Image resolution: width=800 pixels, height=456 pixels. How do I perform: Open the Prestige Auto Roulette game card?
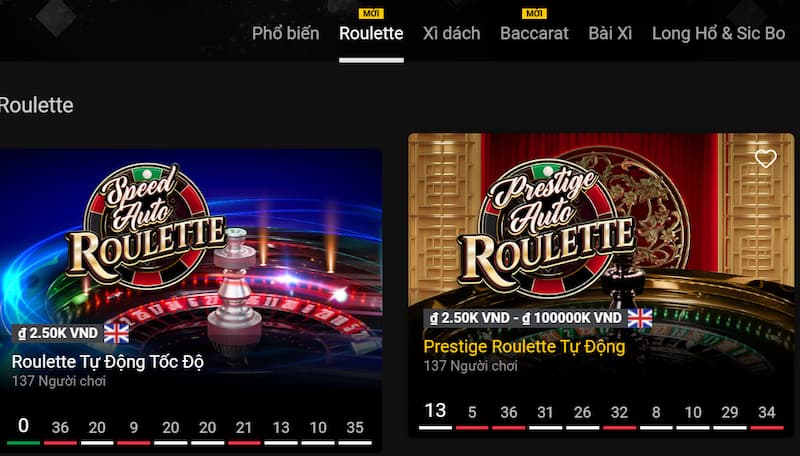point(600,240)
